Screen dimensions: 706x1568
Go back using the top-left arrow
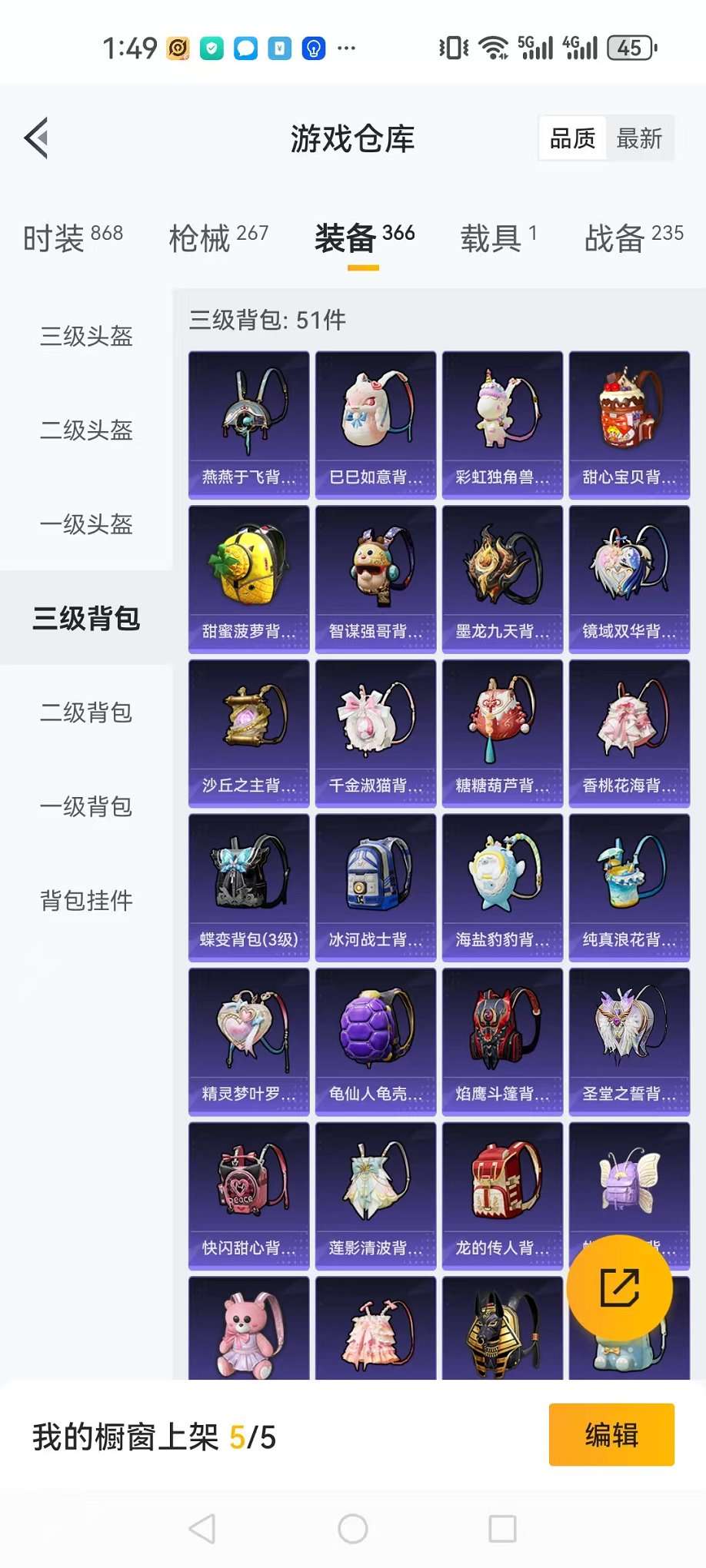(37, 138)
